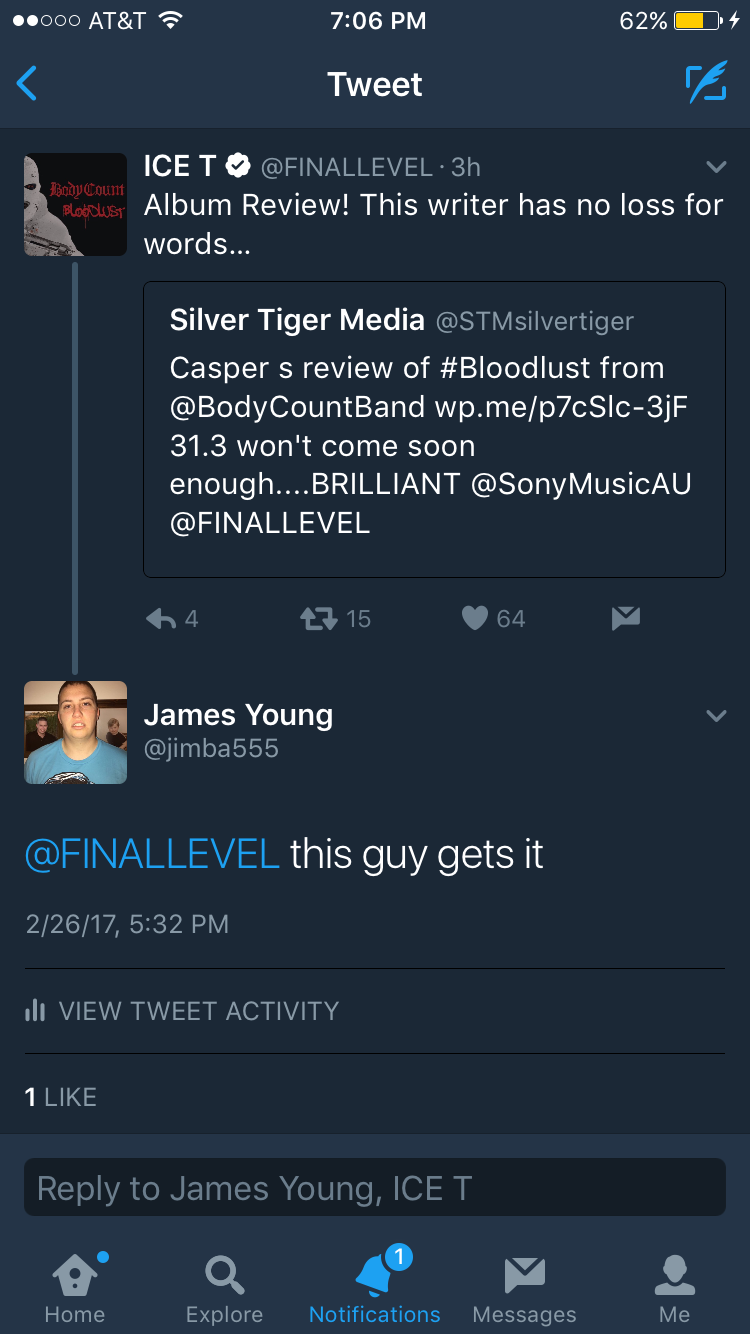Open ICE T's profile picture

pyautogui.click(x=75, y=204)
